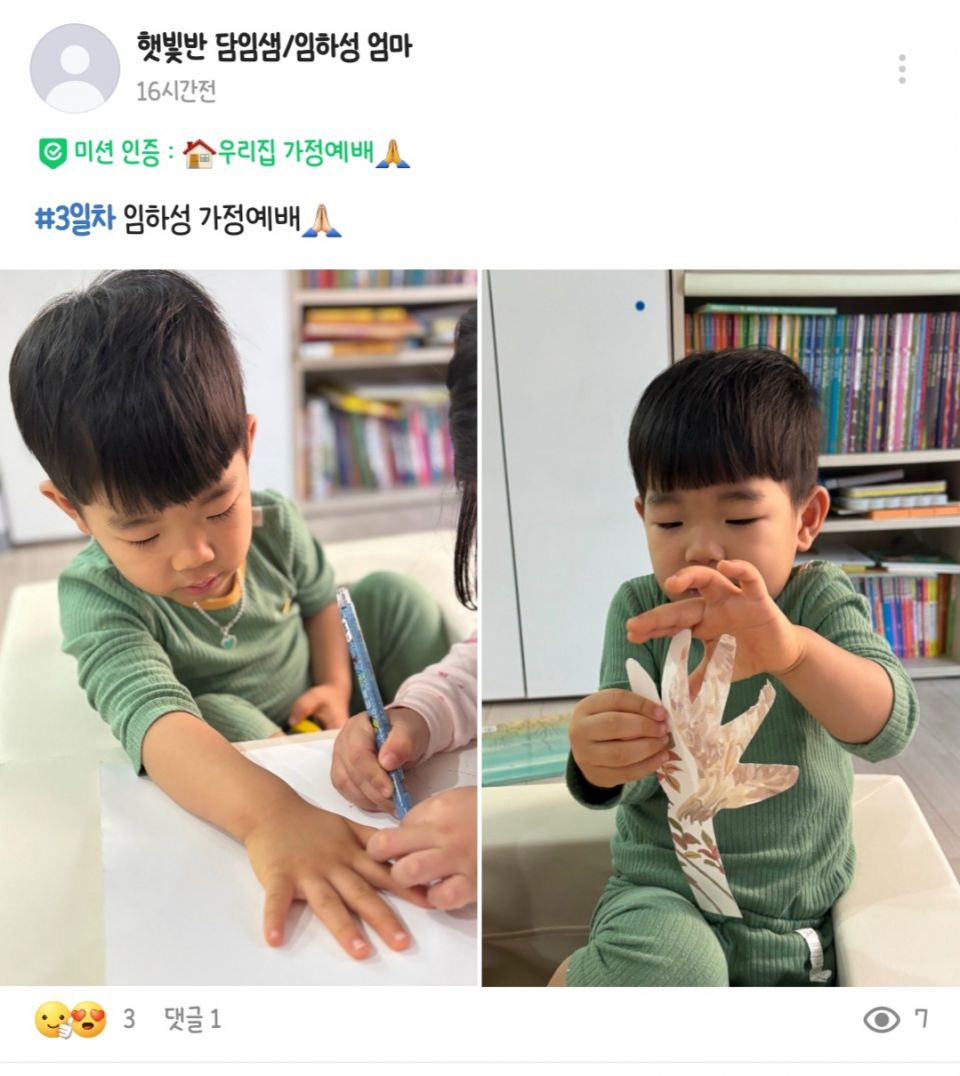Open the post's three-dot overflow menu

point(901,69)
